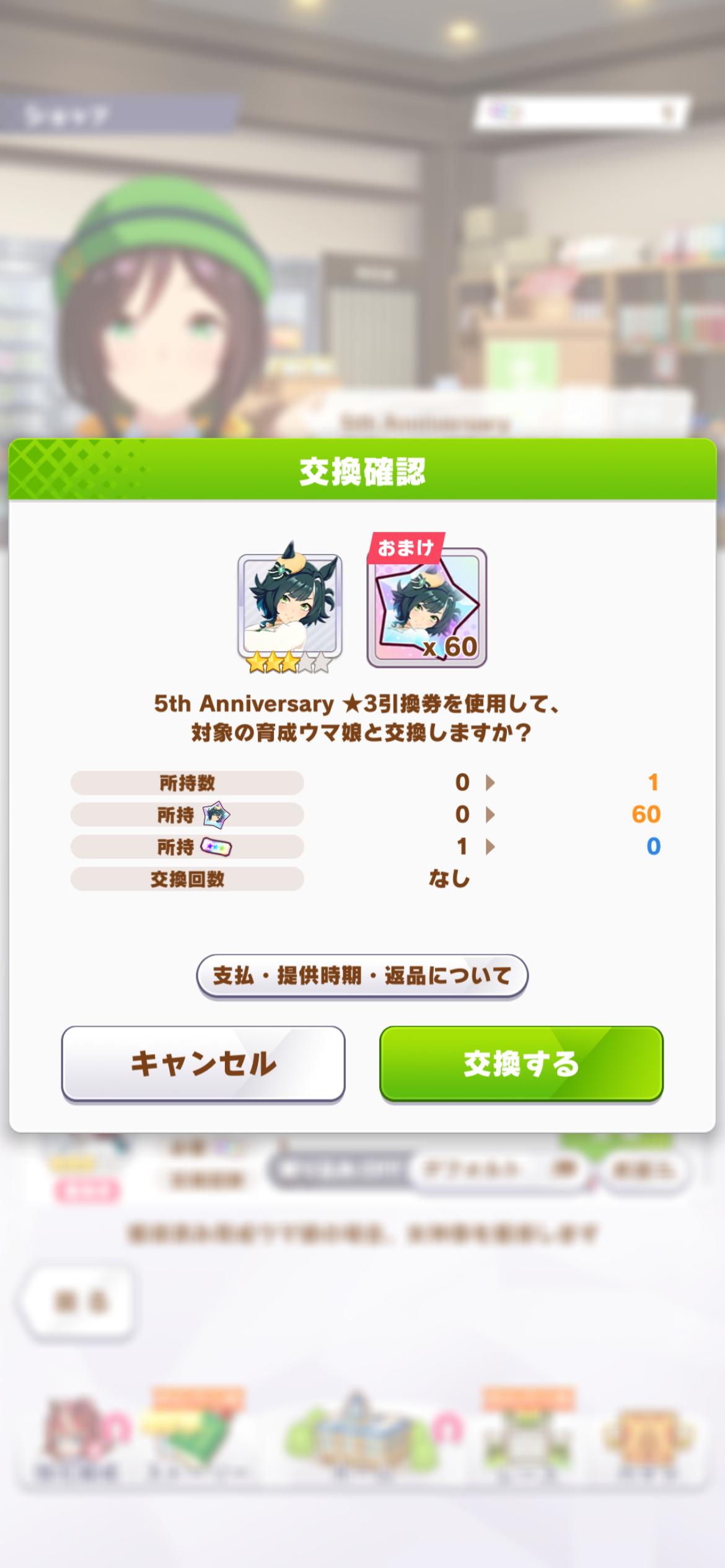Open 支払・提供時期・返品について info

pyautogui.click(x=362, y=976)
